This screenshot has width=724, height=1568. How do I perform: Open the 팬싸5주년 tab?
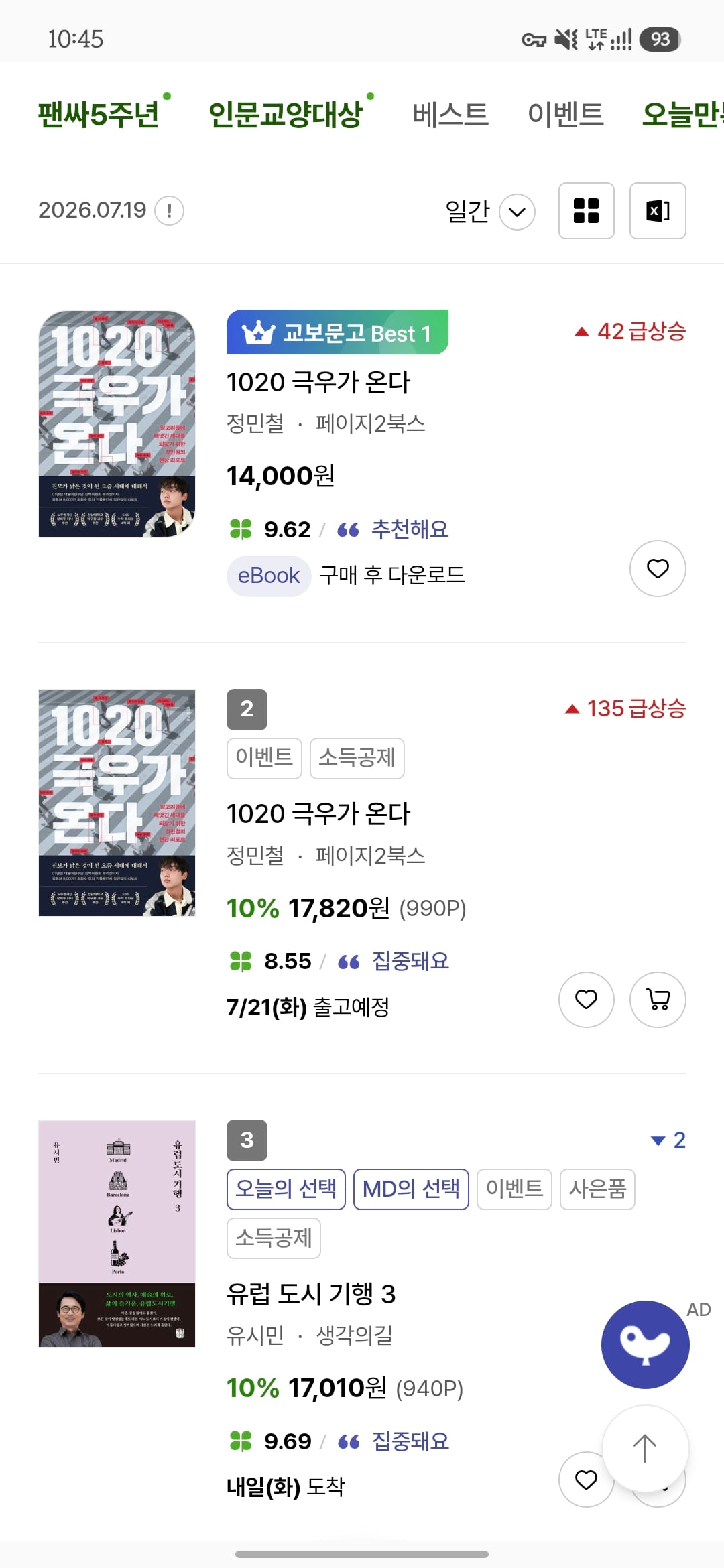pyautogui.click(x=99, y=115)
